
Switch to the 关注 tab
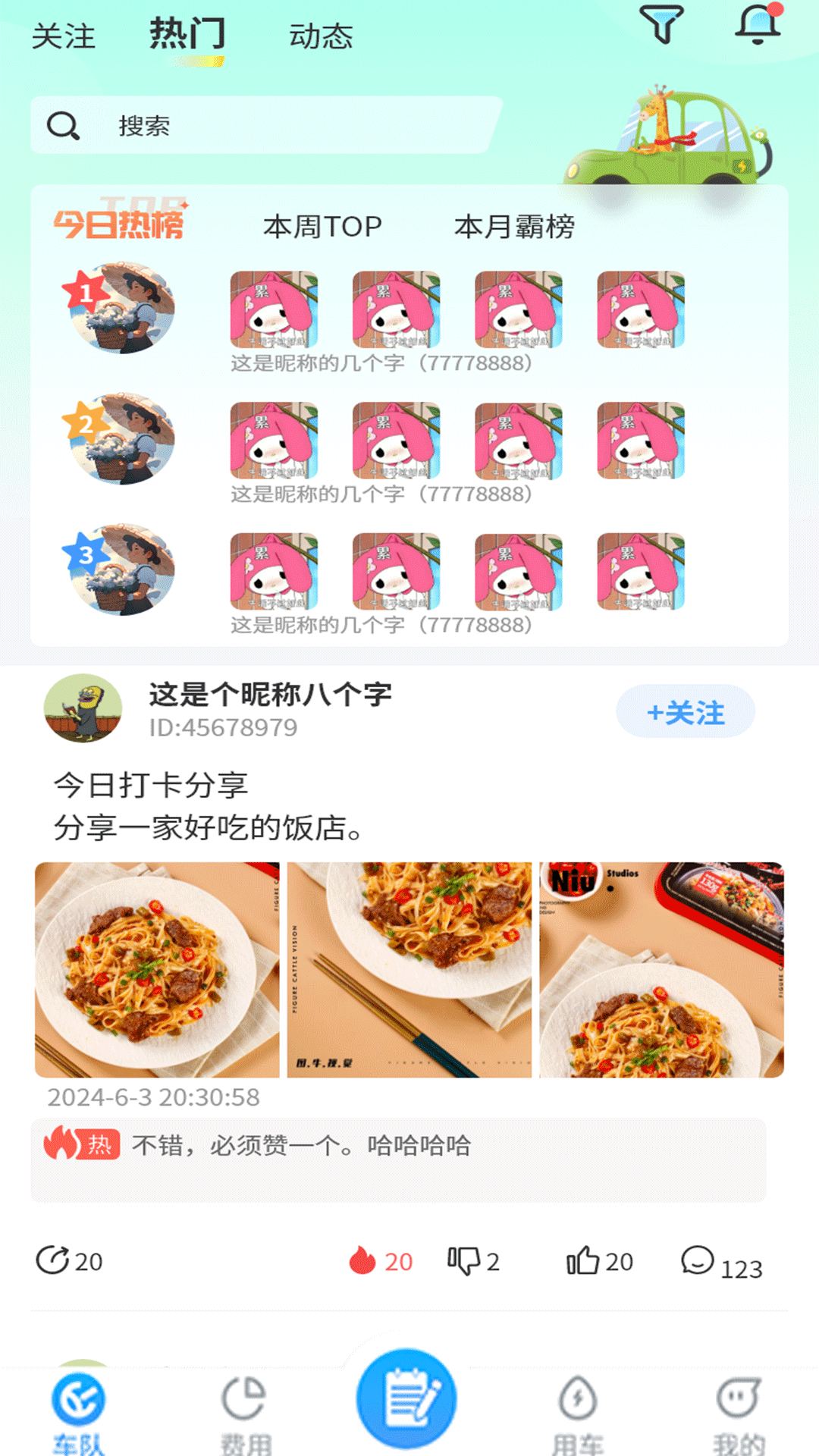(64, 36)
